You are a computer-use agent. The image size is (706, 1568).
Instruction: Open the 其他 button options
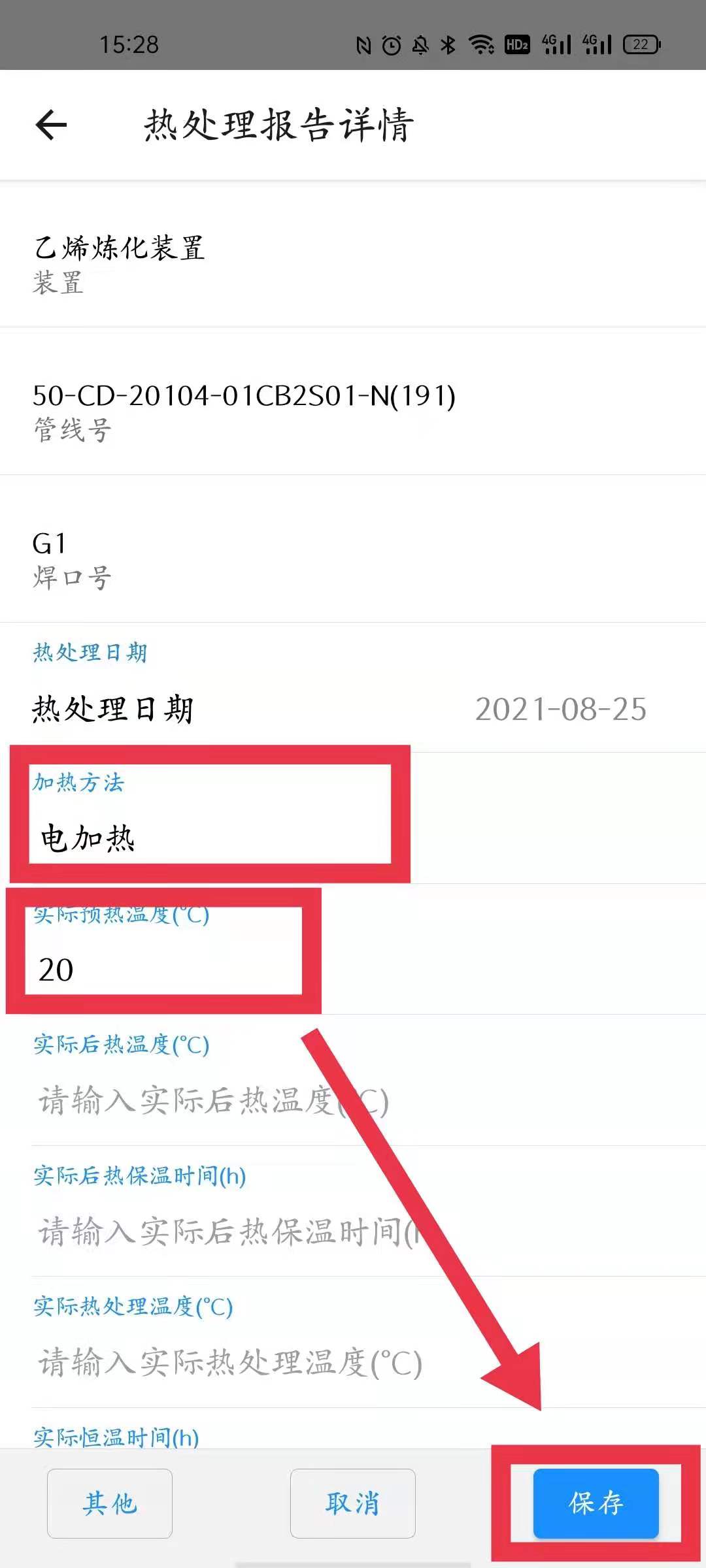110,1503
